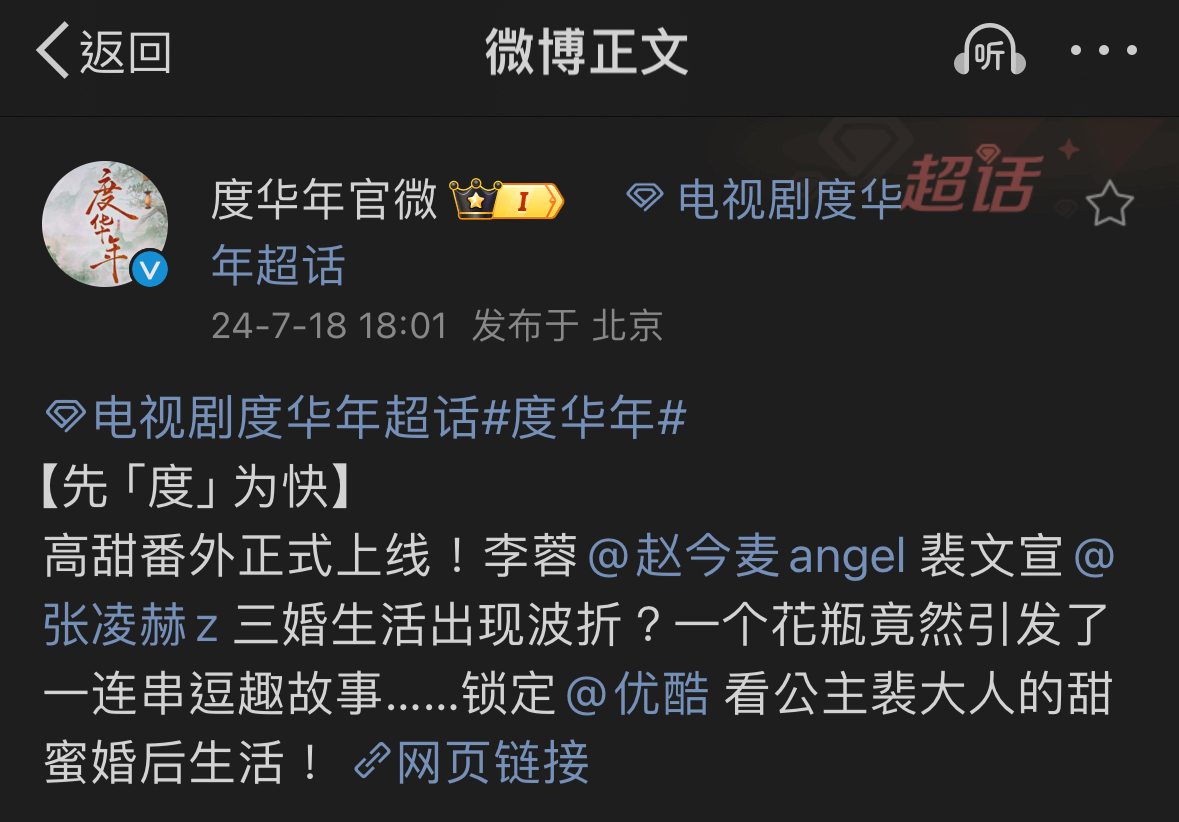
Task: Open the 度华年官微 account name
Action: [x=324, y=201]
